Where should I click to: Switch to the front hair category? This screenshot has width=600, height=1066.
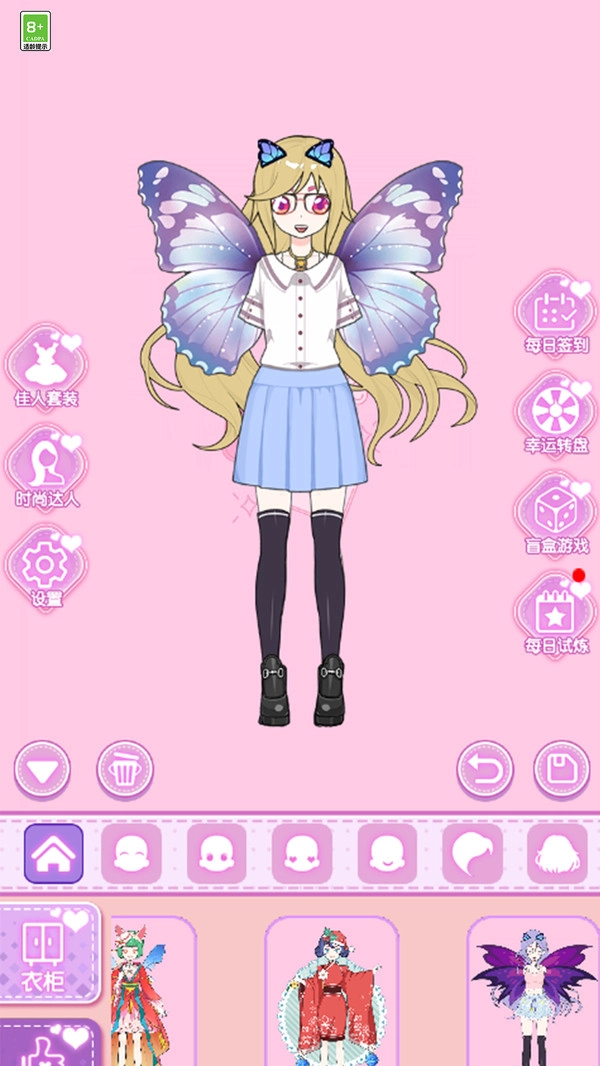[x=473, y=853]
